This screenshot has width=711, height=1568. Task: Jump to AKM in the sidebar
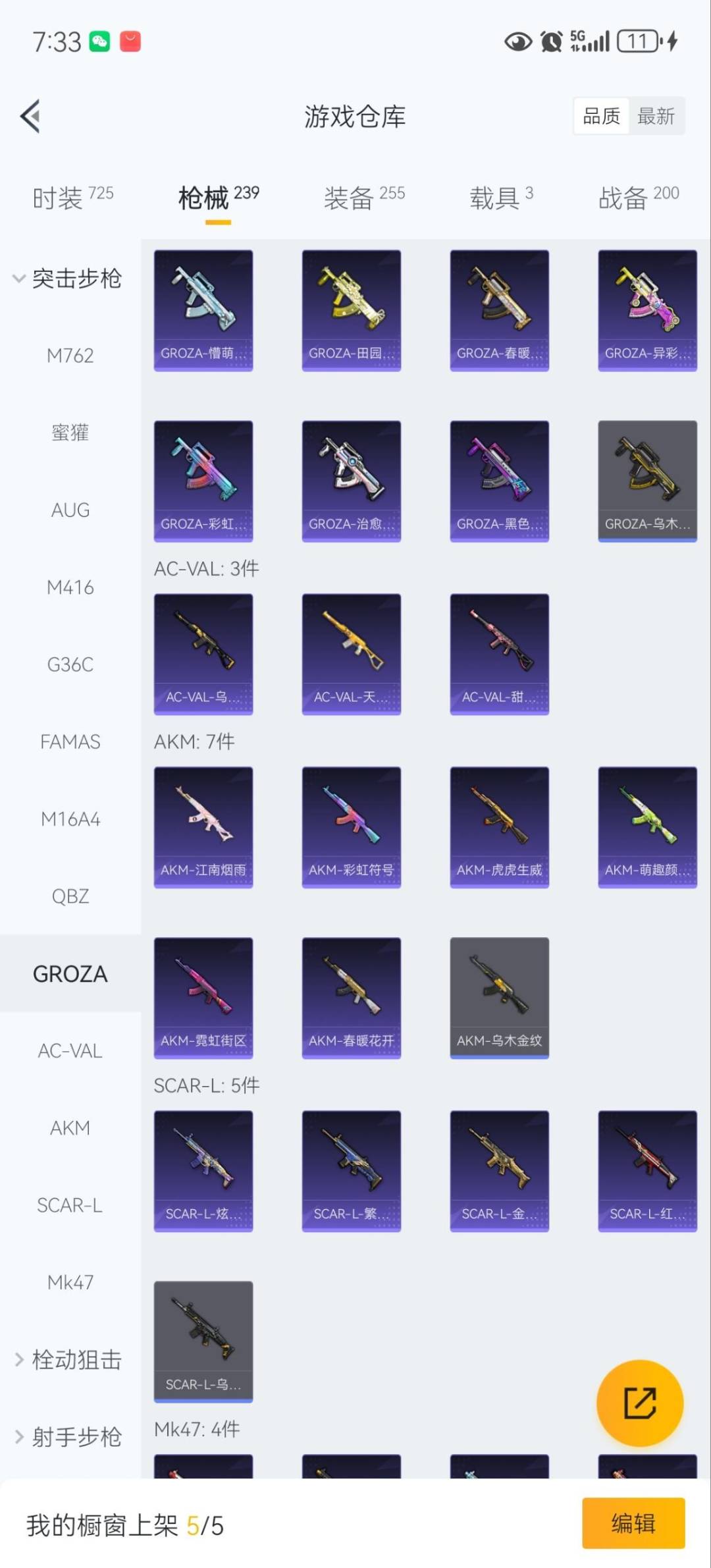tap(70, 1128)
